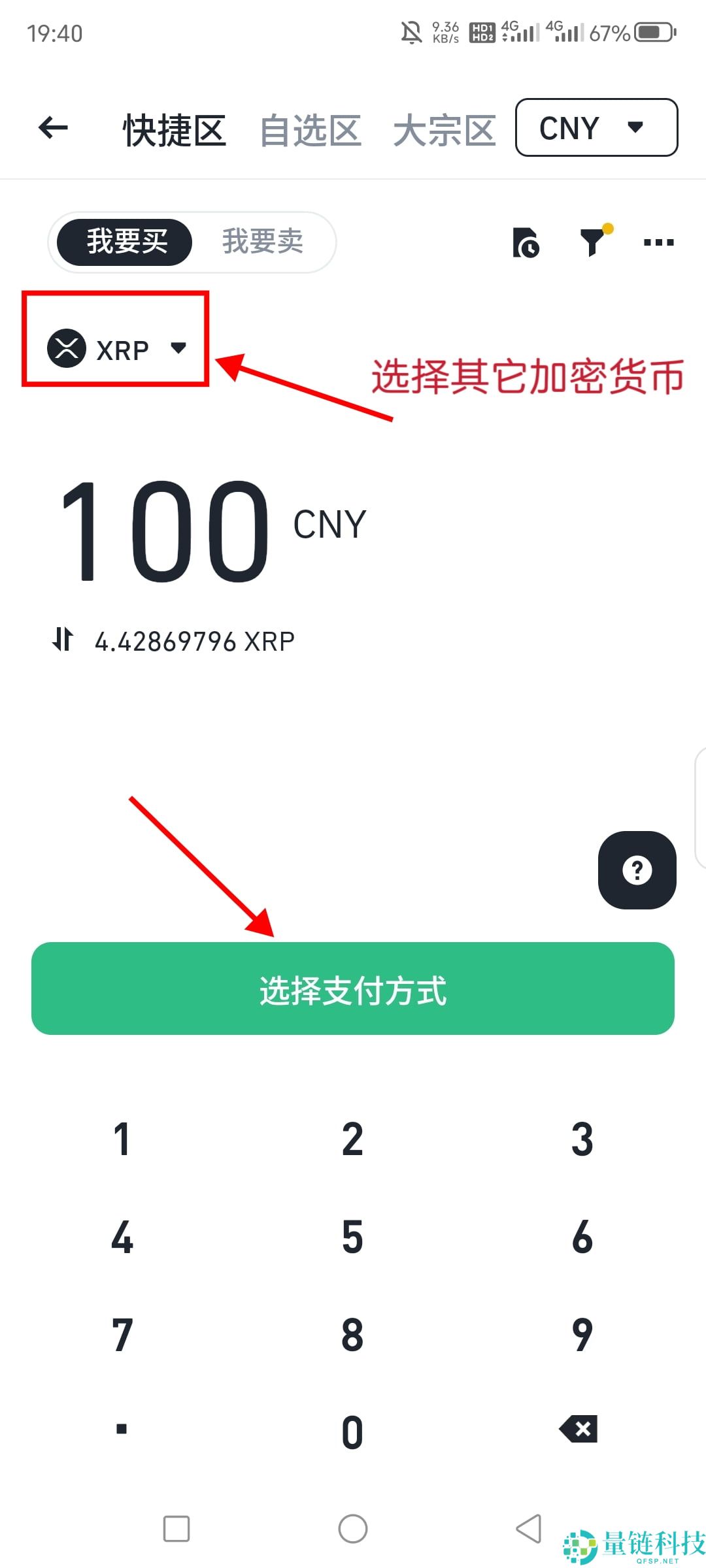
Task: Tap number 5 on the keypad
Action: coord(352,1235)
